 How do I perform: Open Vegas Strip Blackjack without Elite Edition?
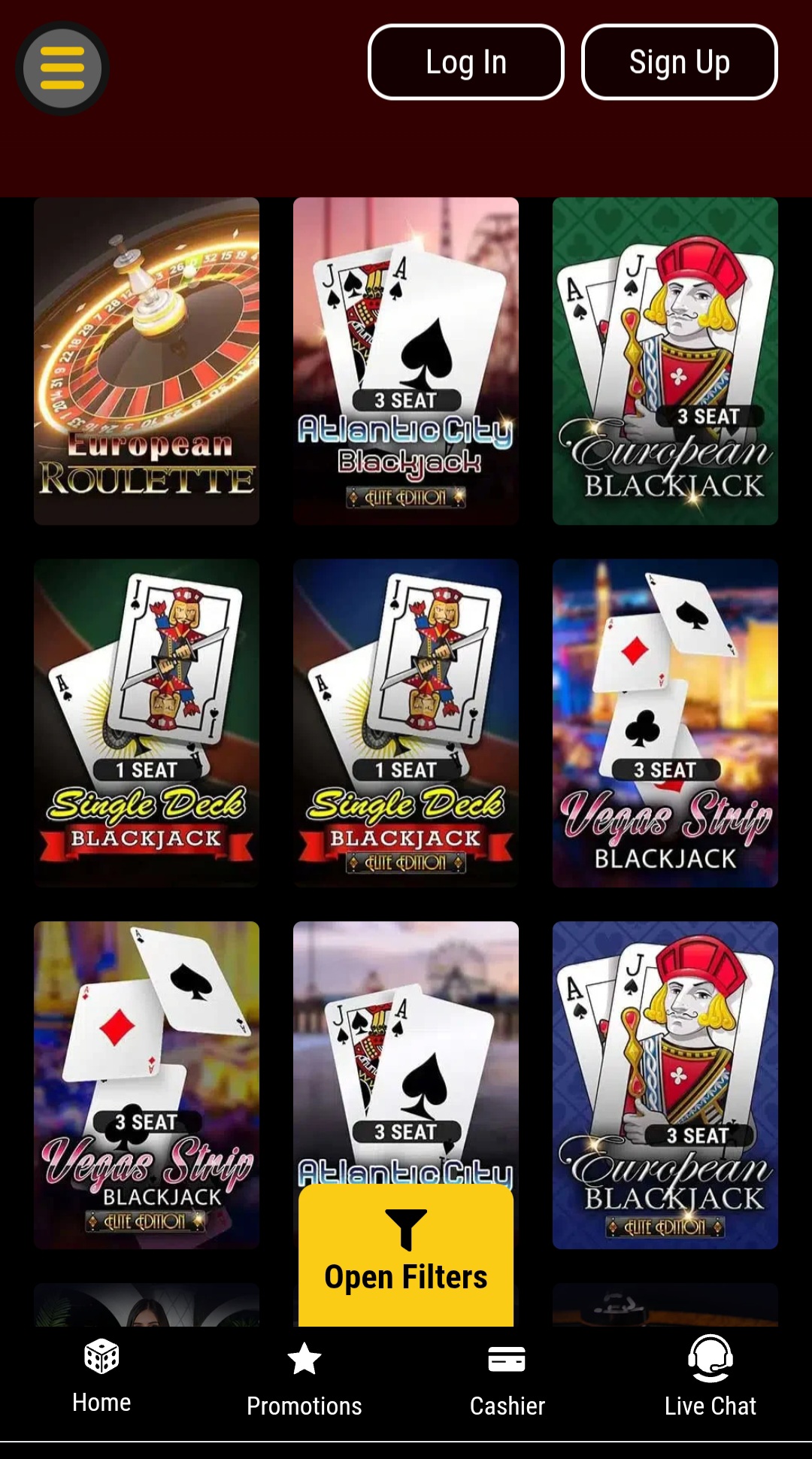[x=665, y=722]
